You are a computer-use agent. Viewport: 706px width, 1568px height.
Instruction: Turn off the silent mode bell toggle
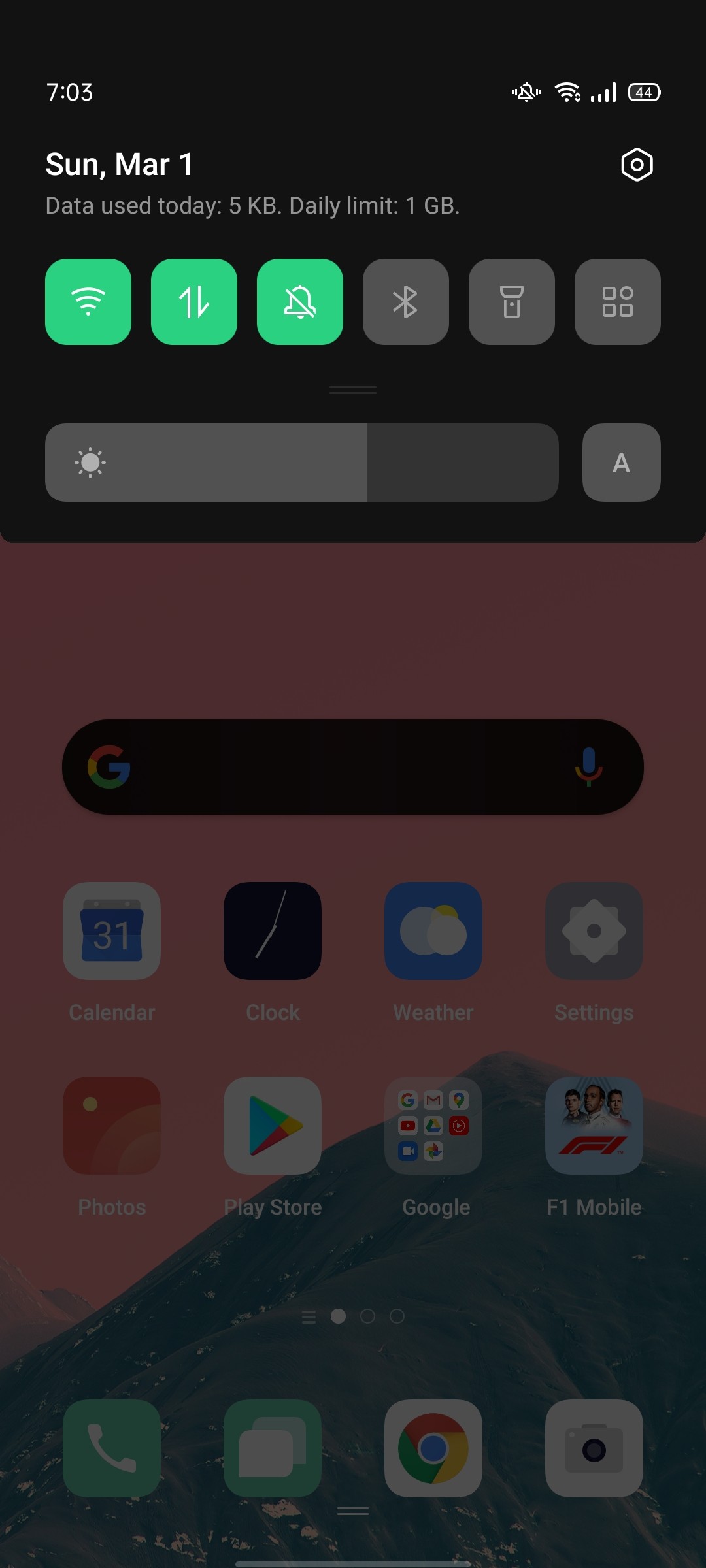[300, 302]
